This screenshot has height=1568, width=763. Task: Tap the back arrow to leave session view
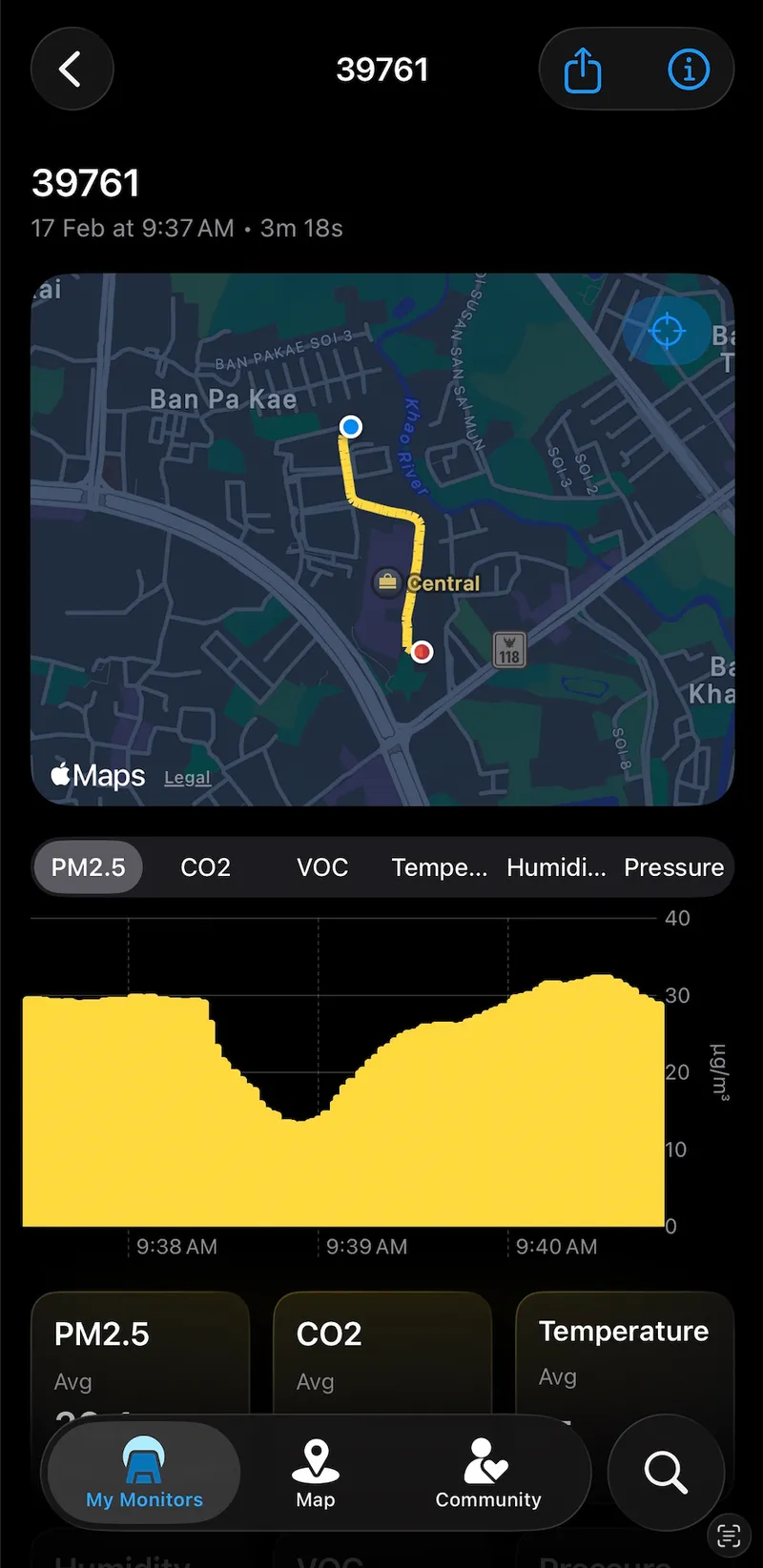click(x=72, y=69)
